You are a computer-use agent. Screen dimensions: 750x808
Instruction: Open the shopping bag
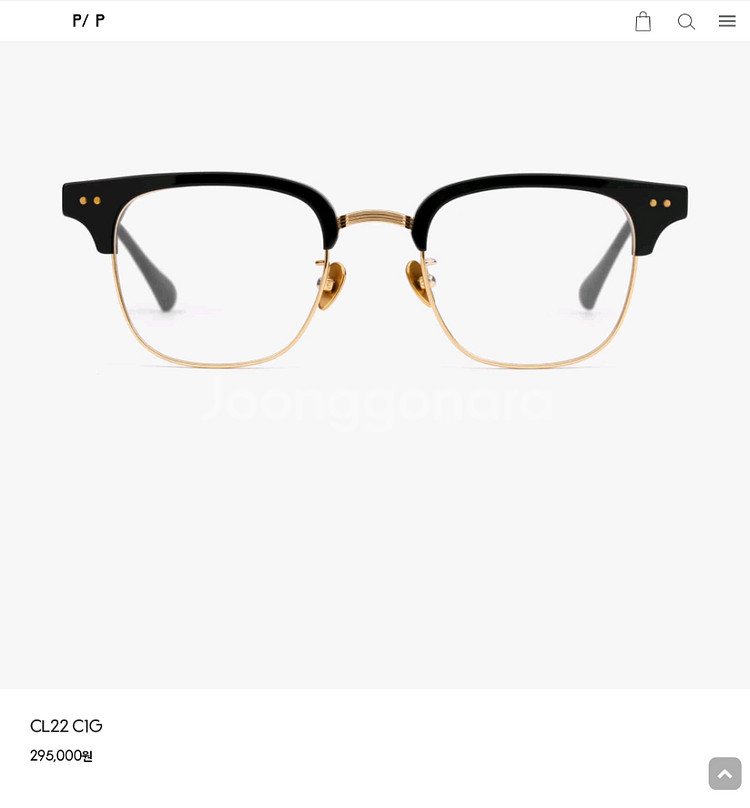643,21
